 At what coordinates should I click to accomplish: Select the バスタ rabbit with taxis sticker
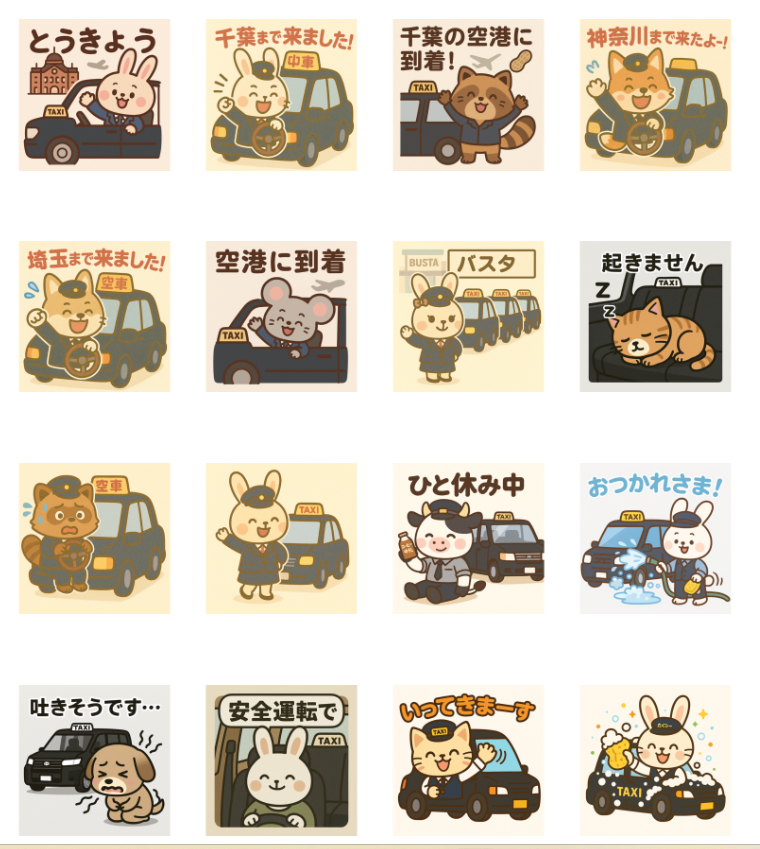pyautogui.click(x=468, y=316)
